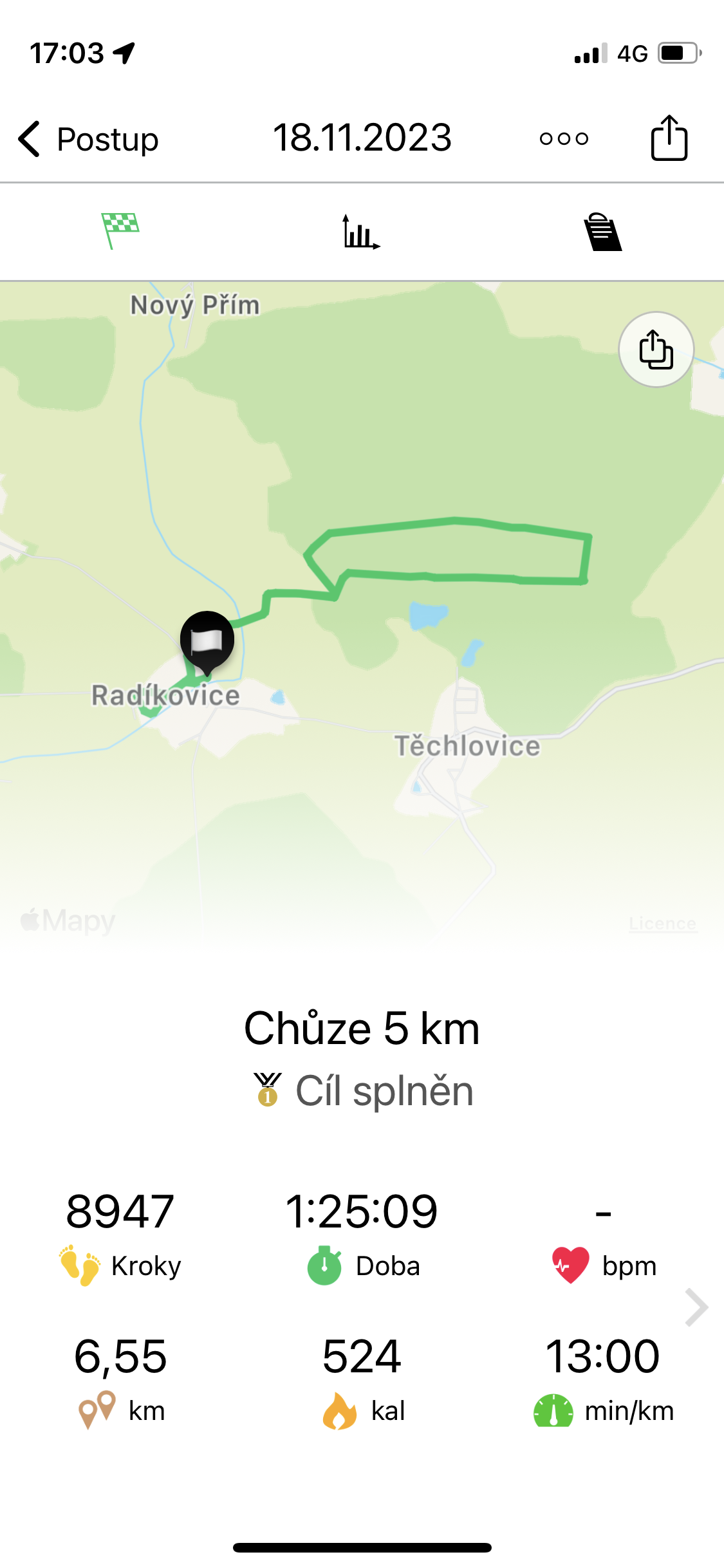Open the notes list tab
The width and height of the screenshot is (724, 1568).
(x=602, y=232)
